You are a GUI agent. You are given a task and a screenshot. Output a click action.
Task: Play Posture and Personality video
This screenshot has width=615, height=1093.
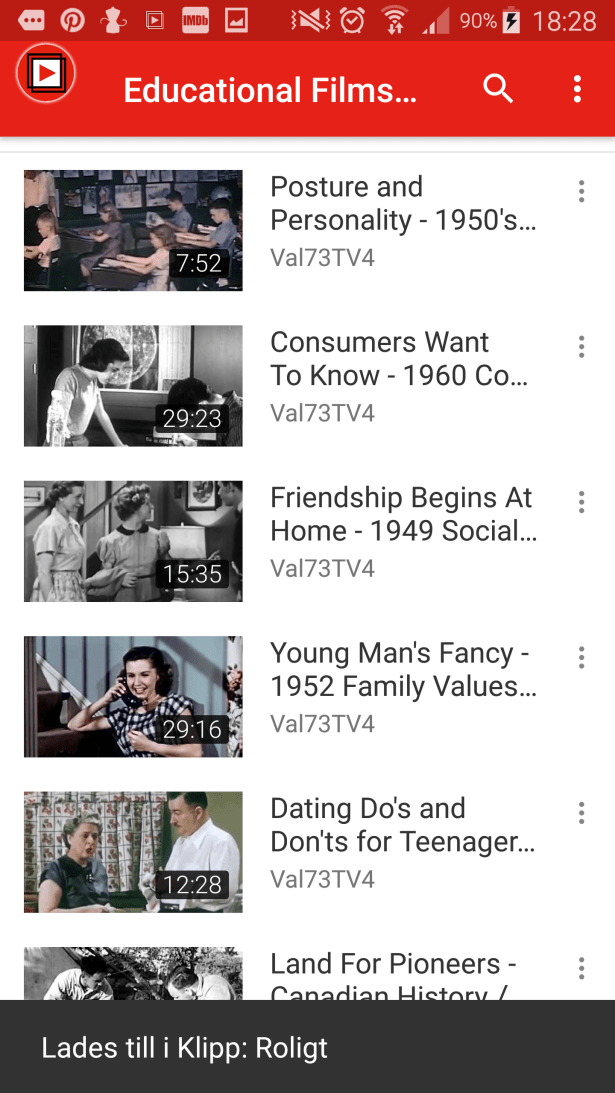point(133,230)
